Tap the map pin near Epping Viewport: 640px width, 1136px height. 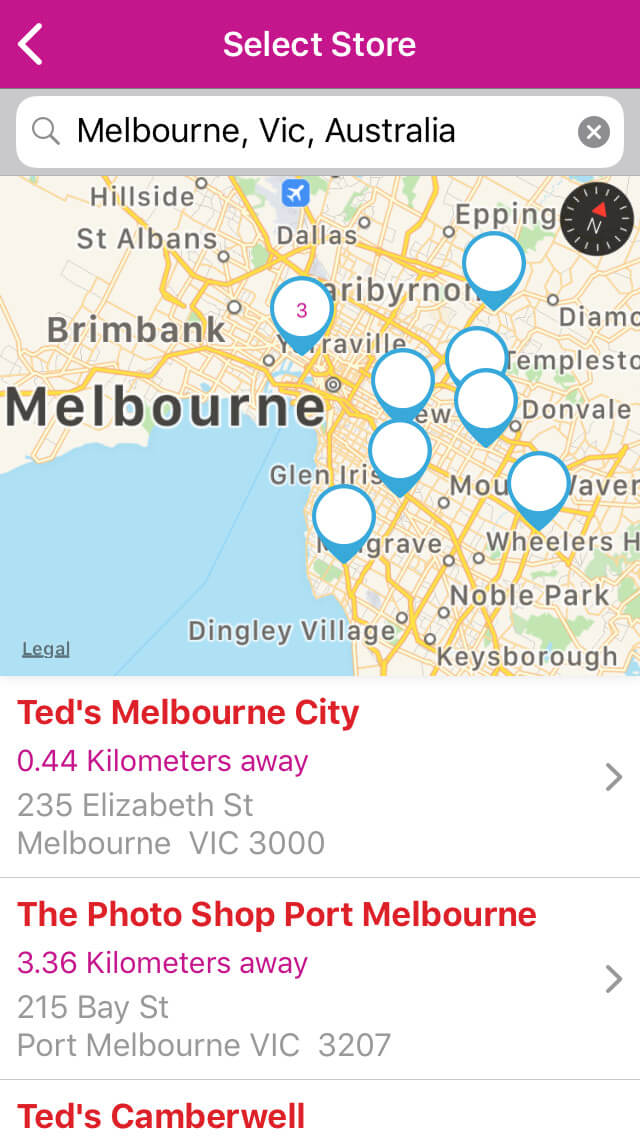pos(493,265)
